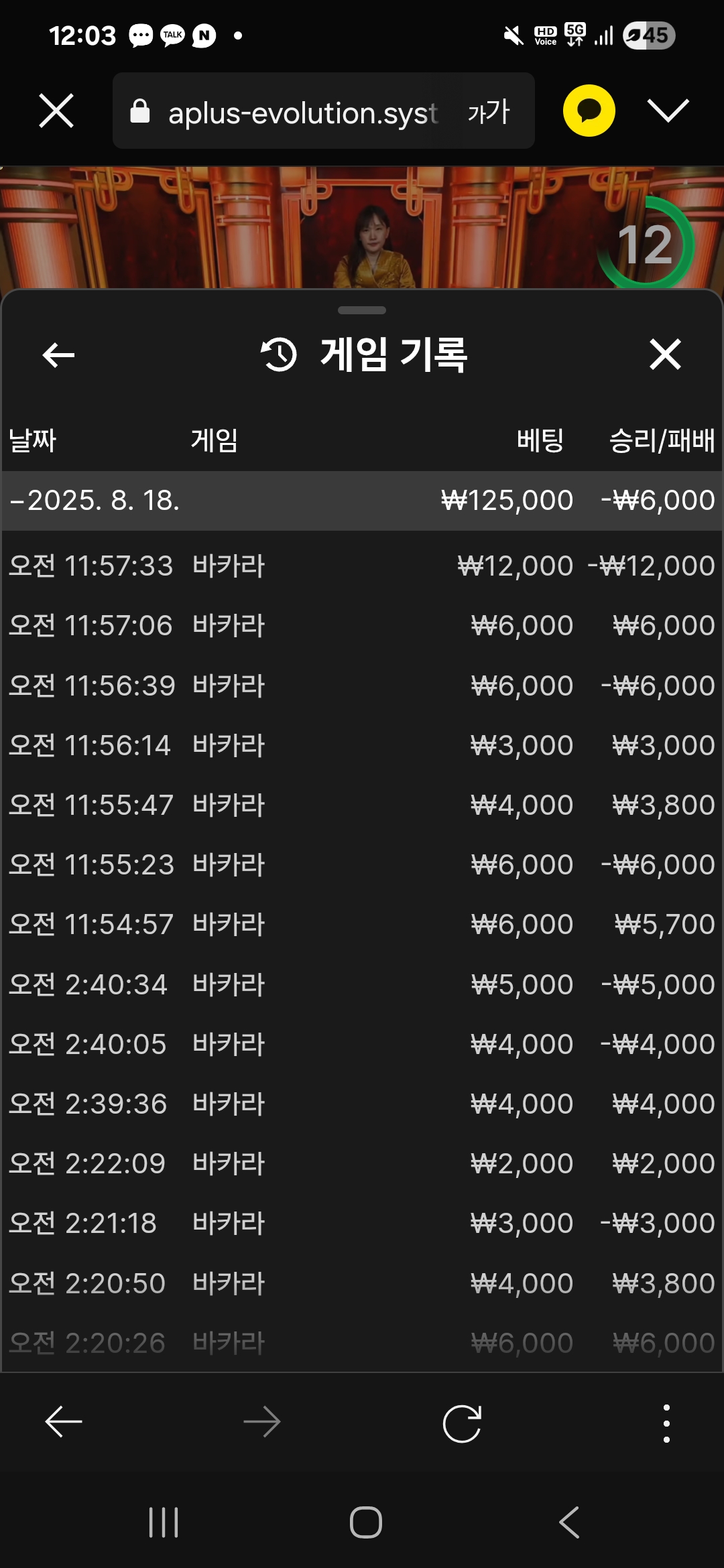Open the 오전 2:21:18 바카라 record
Screen dimensions: 724x1568
362,1223
